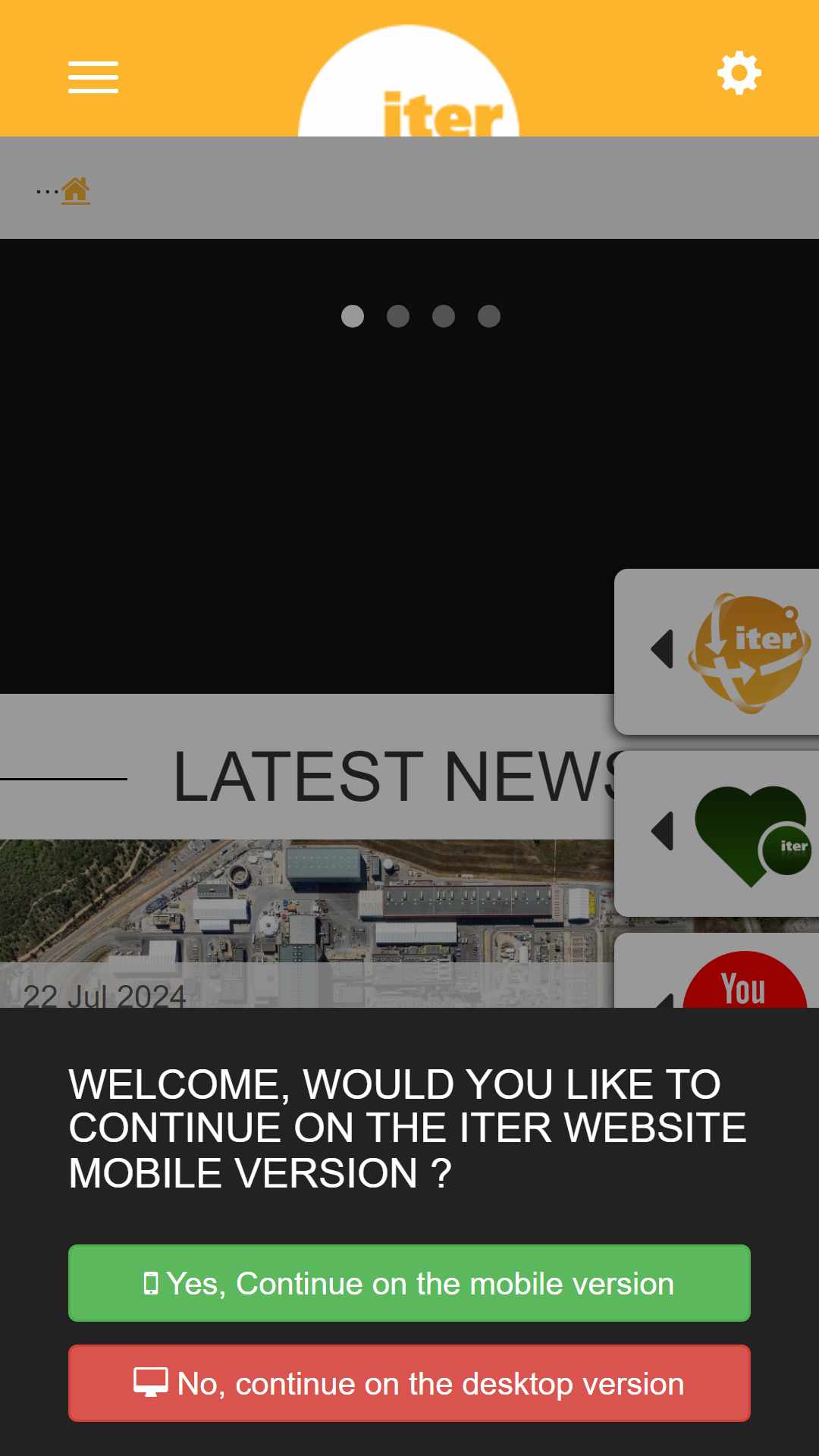Go to the home breadcrumb icon
The width and height of the screenshot is (819, 1456).
(76, 190)
